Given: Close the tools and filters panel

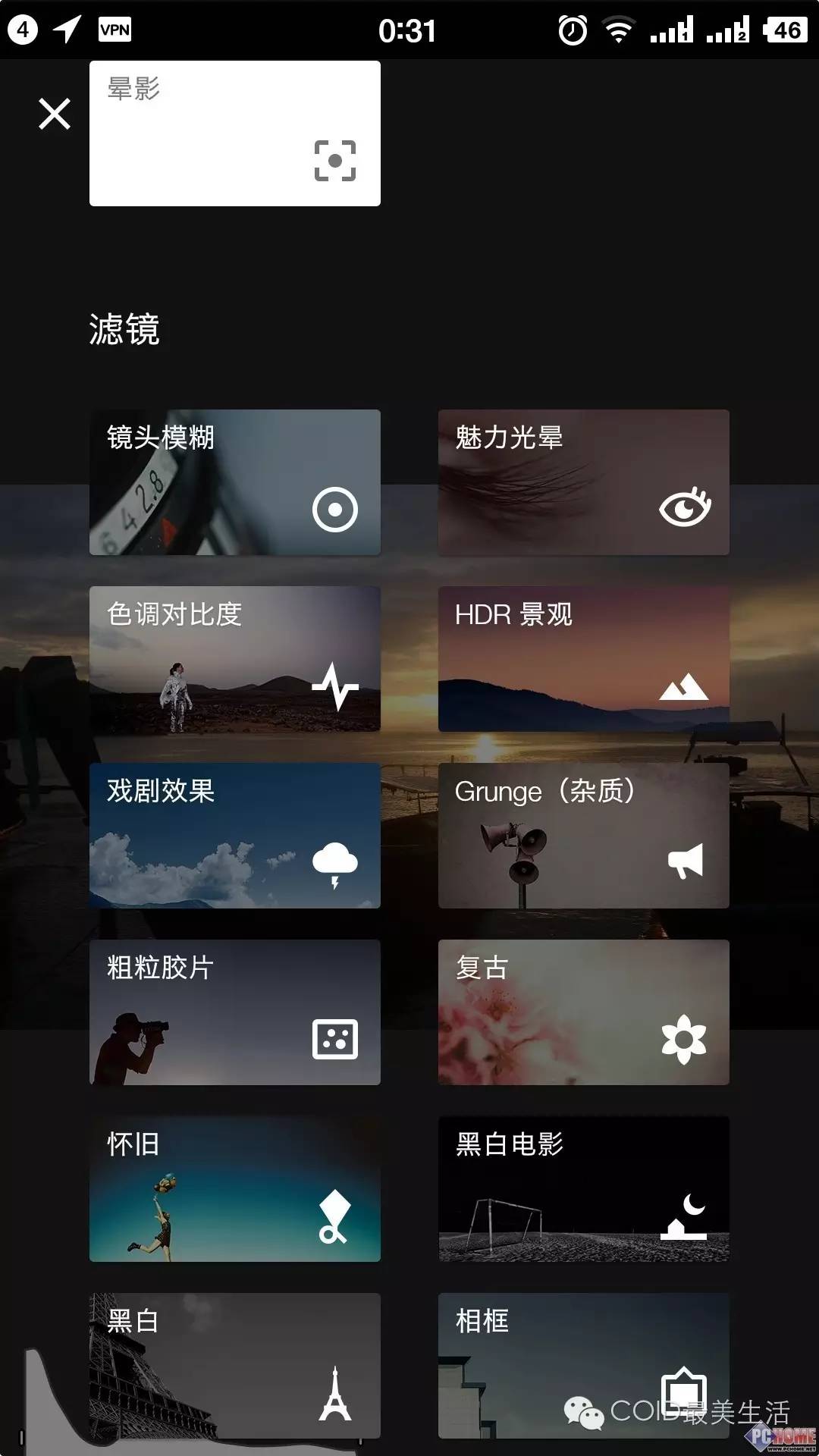Looking at the screenshot, I should [55, 114].
